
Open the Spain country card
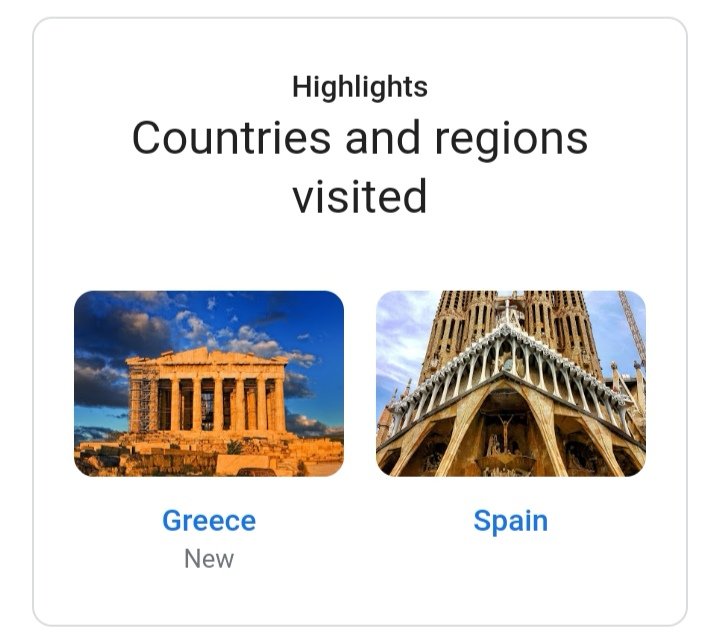(x=510, y=384)
